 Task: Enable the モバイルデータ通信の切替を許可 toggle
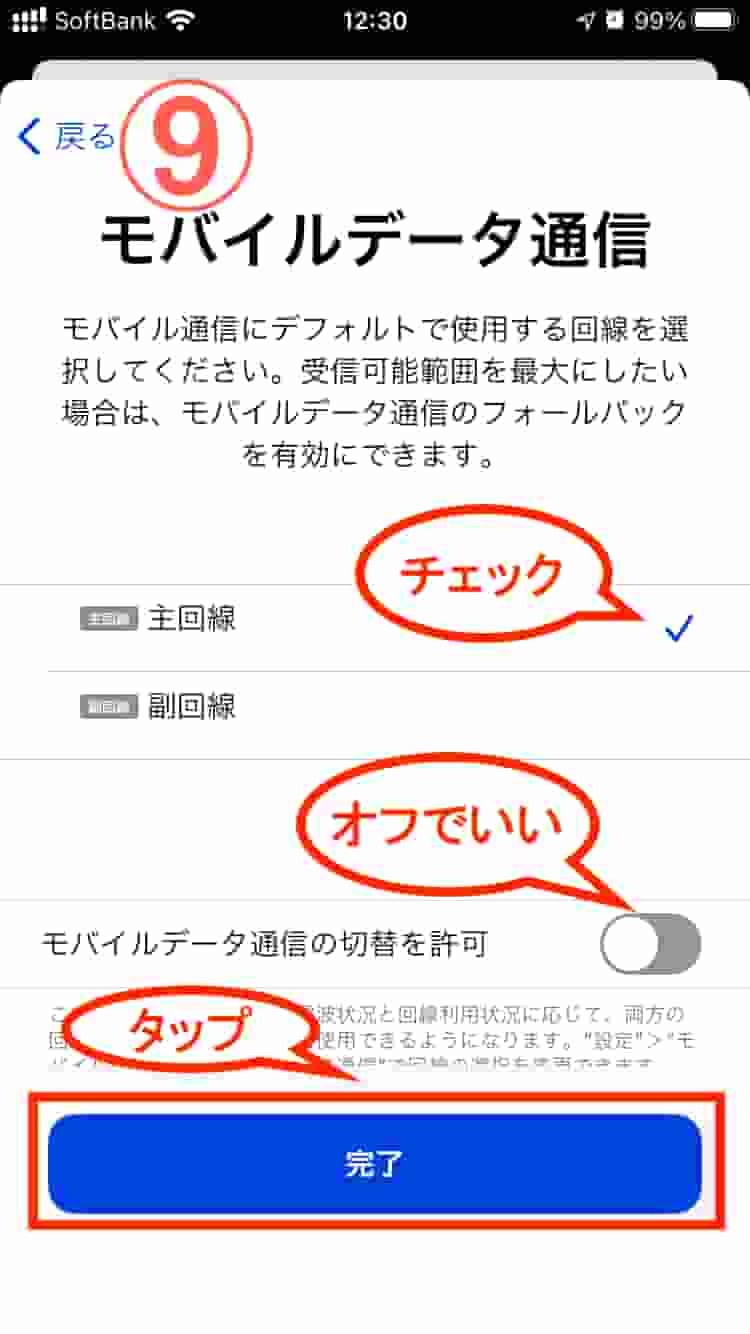(x=650, y=942)
